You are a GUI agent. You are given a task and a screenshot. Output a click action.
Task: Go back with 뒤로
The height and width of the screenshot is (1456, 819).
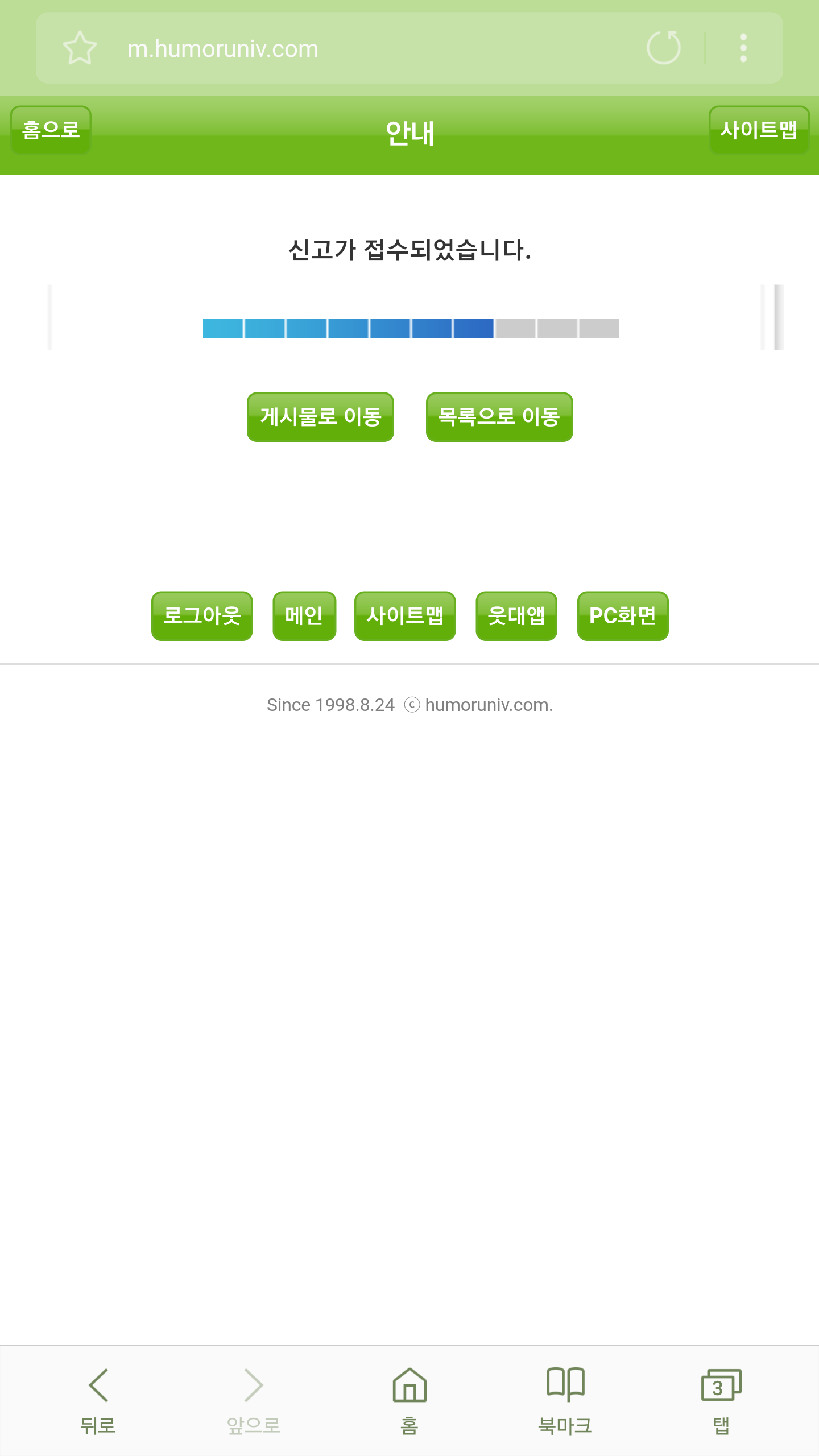coord(98,1400)
